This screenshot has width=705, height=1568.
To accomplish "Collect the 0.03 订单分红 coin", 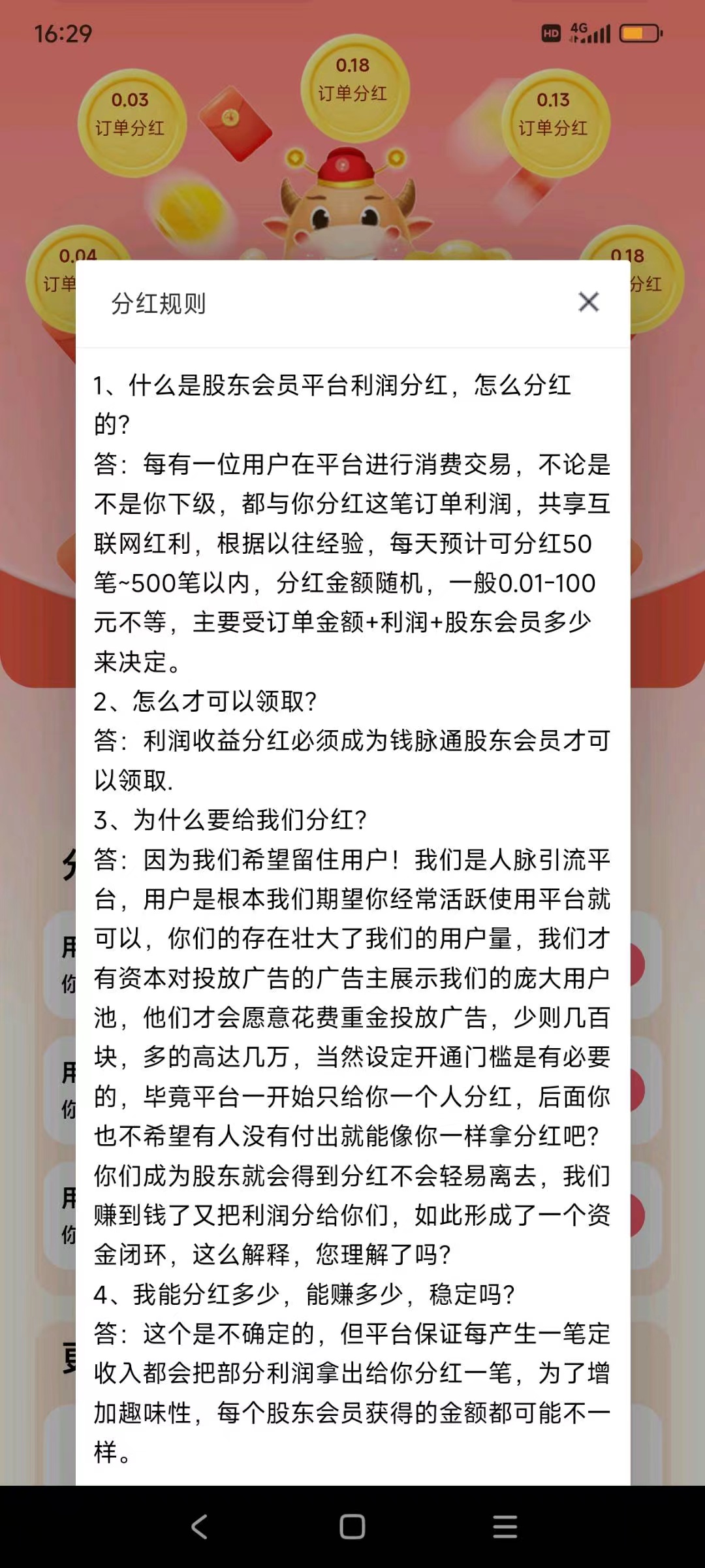I will point(131,122).
